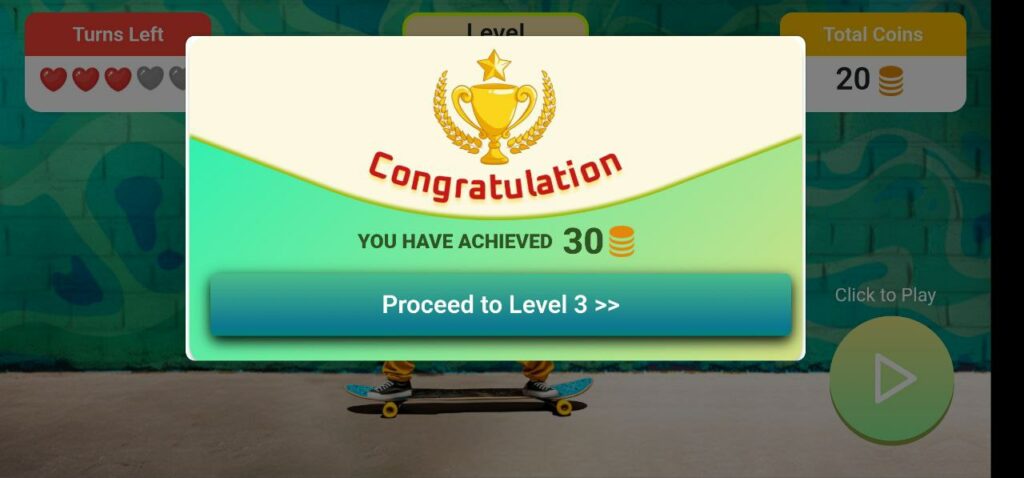Image resolution: width=1024 pixels, height=478 pixels.
Task: Tap the Click to Play button
Action: pos(891,380)
